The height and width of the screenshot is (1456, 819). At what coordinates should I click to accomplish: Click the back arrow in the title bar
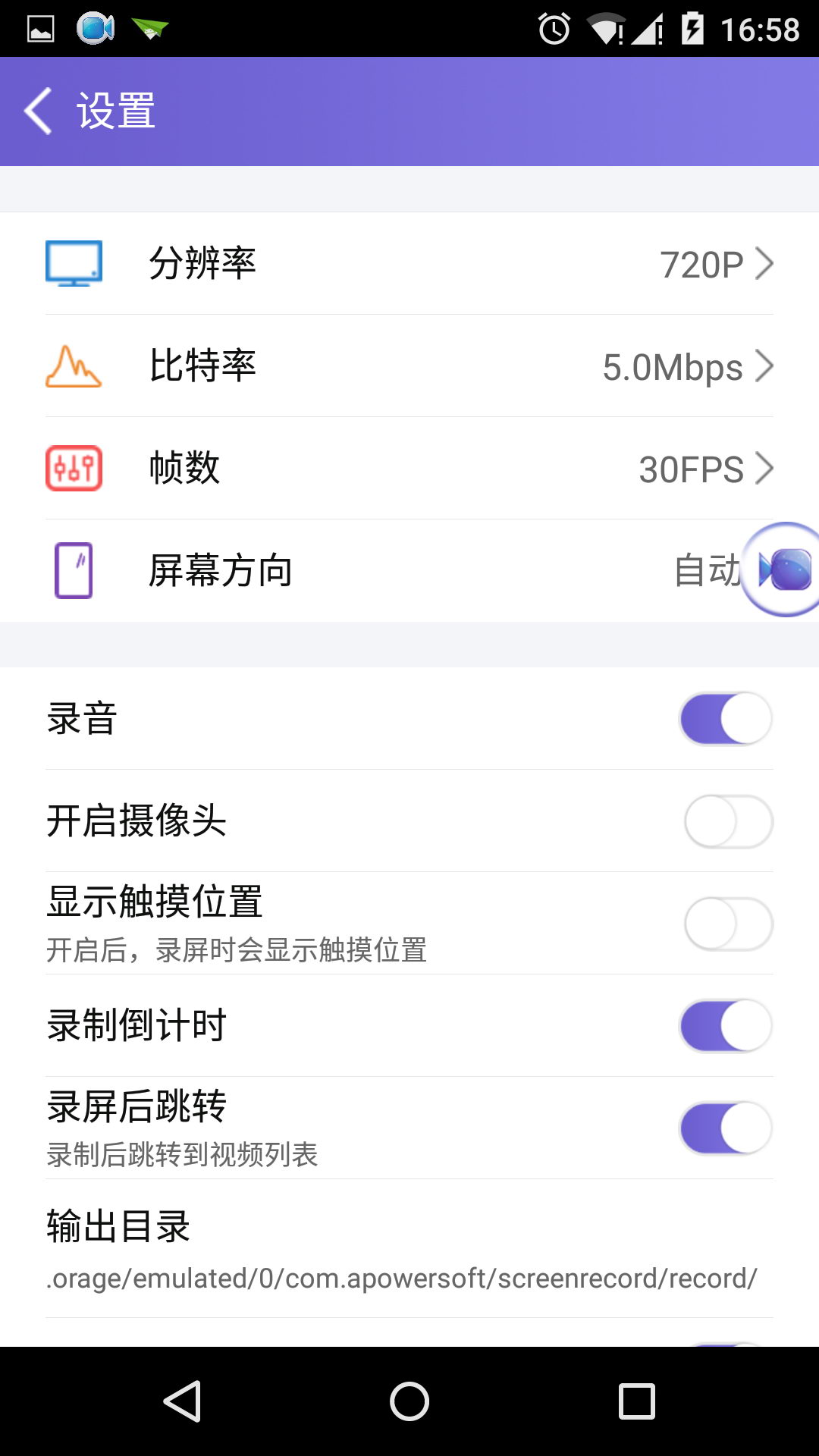tap(36, 110)
